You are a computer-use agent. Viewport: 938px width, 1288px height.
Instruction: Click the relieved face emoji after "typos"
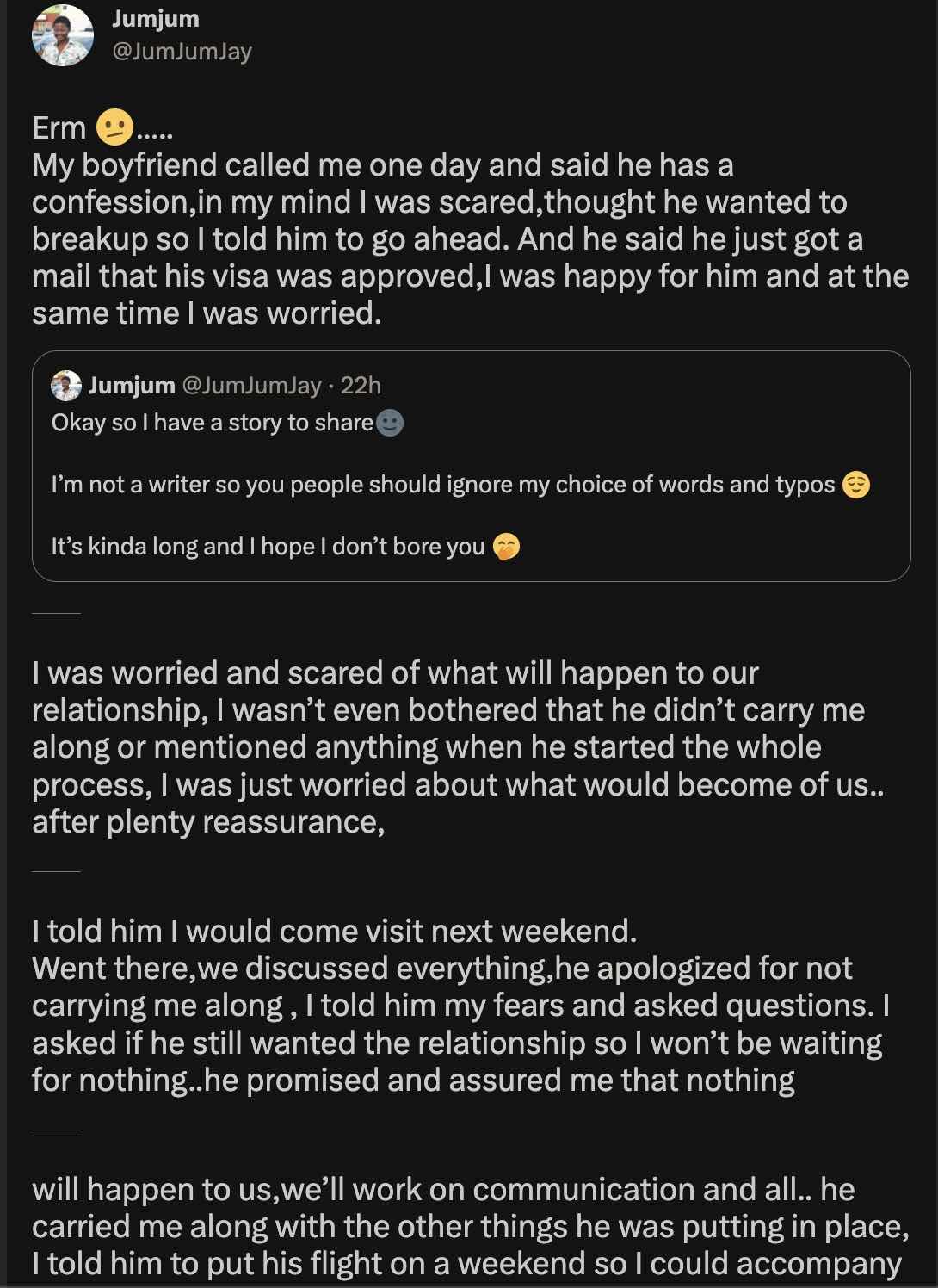[856, 484]
